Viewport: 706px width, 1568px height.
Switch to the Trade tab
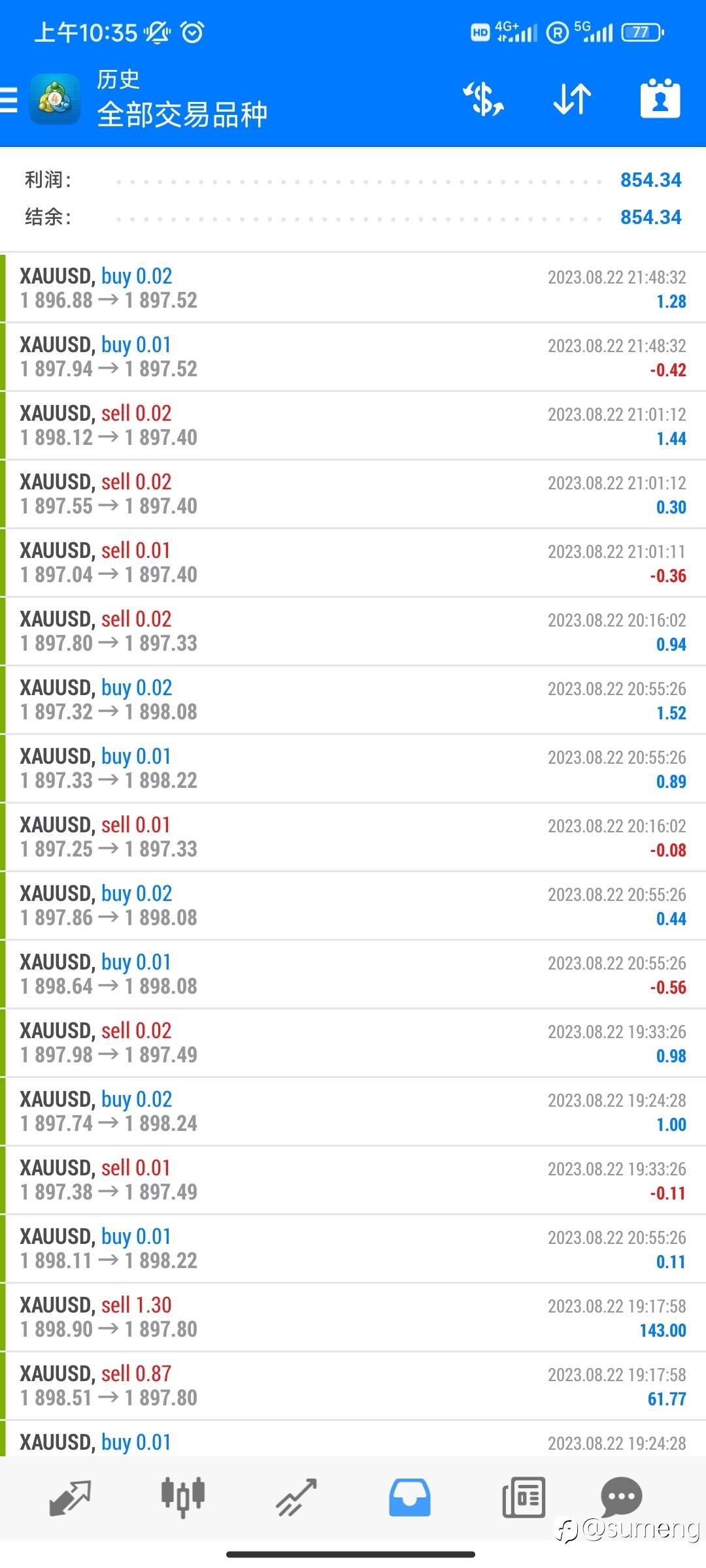[296, 1497]
